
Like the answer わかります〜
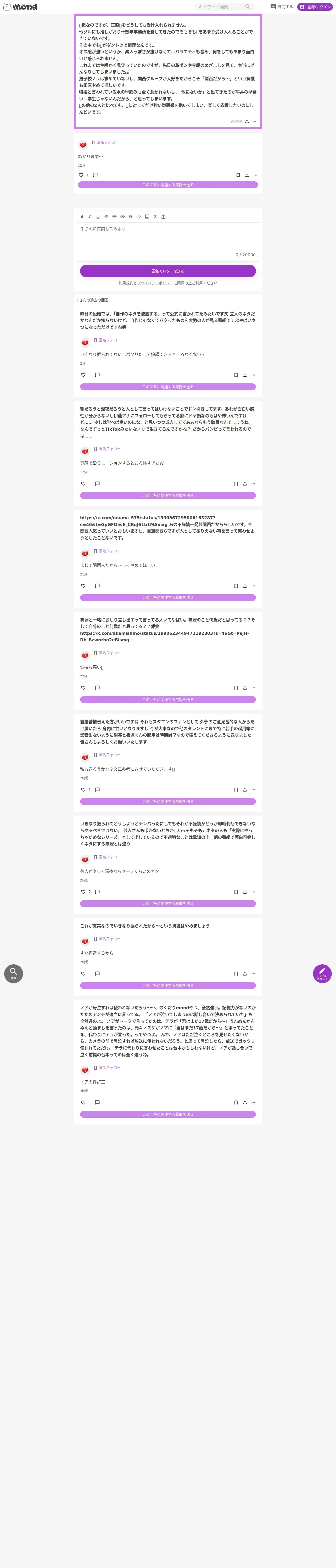tap(81, 175)
